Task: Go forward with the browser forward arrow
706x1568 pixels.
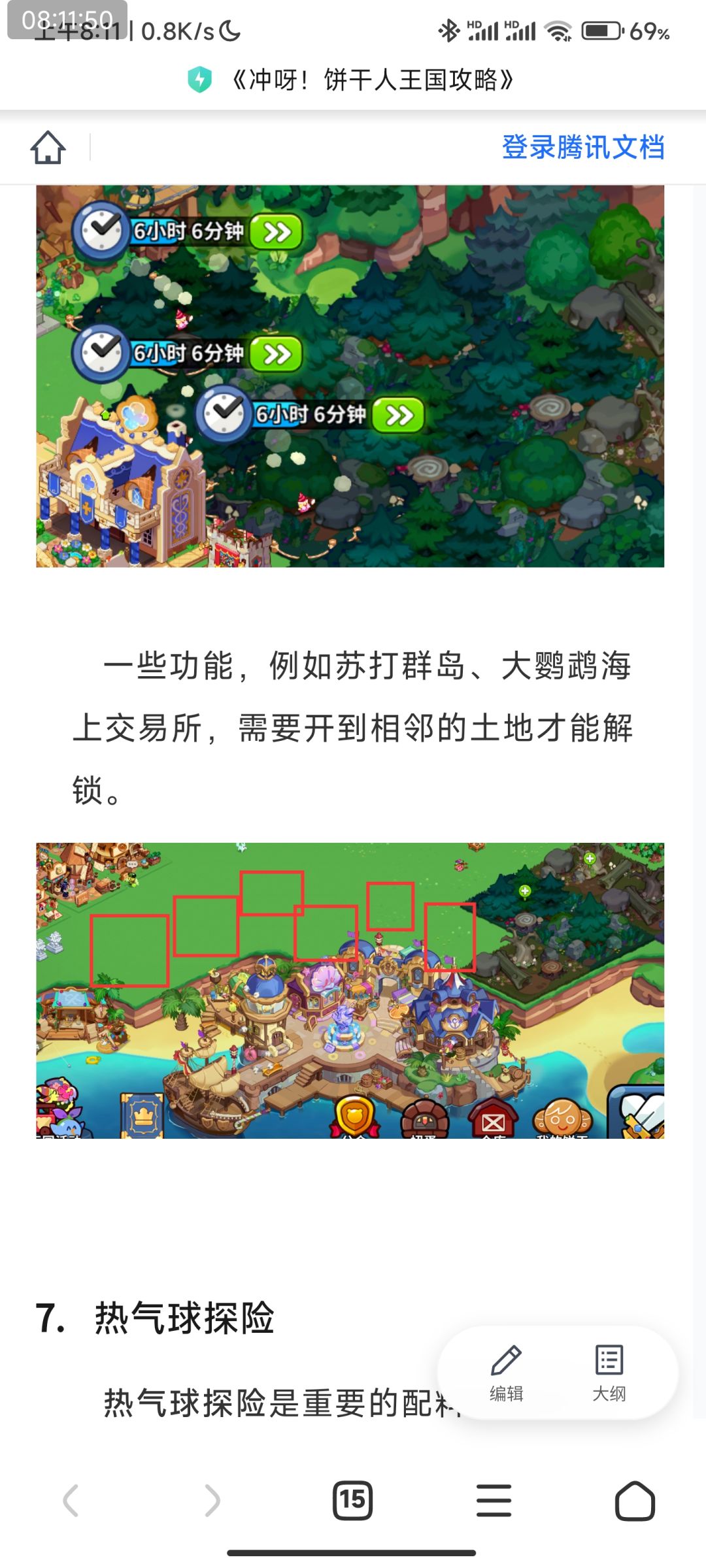Action: (212, 1500)
